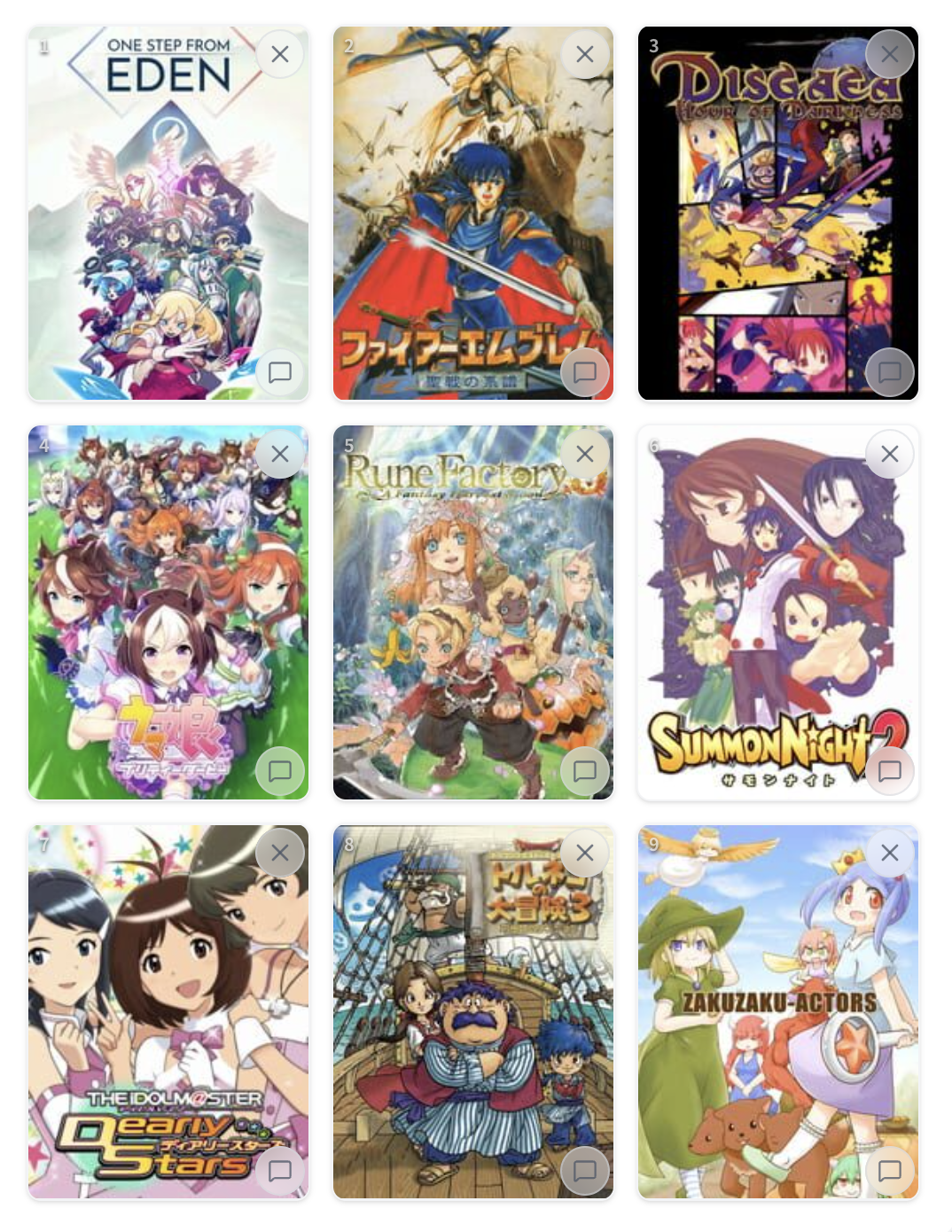952x1232 pixels.
Task: Comment on the Torneko cover numbered 8
Action: (584, 1170)
